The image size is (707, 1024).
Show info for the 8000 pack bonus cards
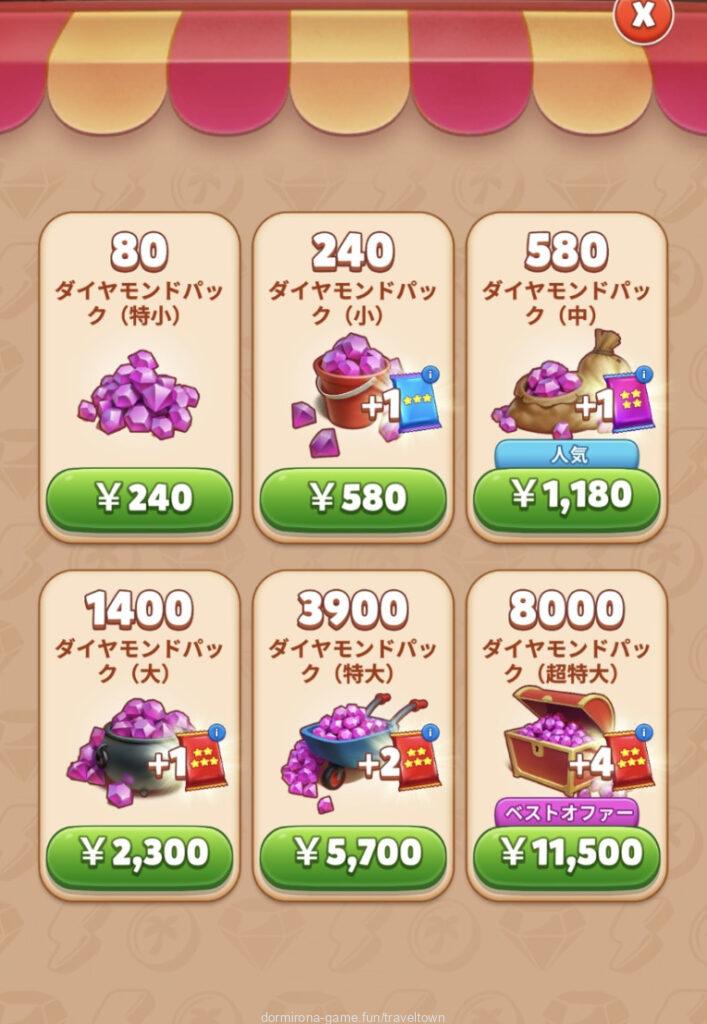[x=644, y=733]
